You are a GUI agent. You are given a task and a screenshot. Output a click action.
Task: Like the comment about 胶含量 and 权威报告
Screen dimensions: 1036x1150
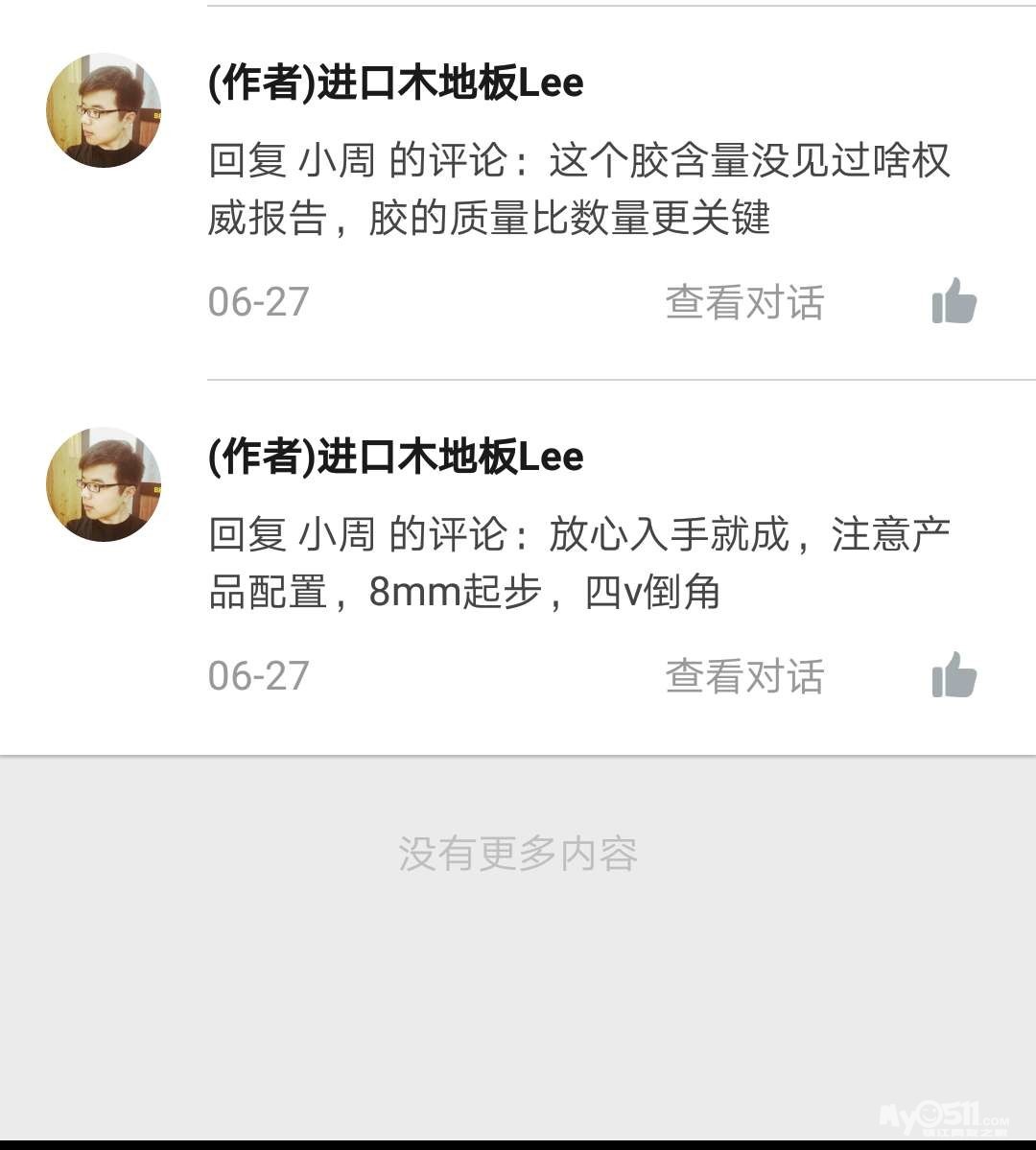tap(954, 301)
